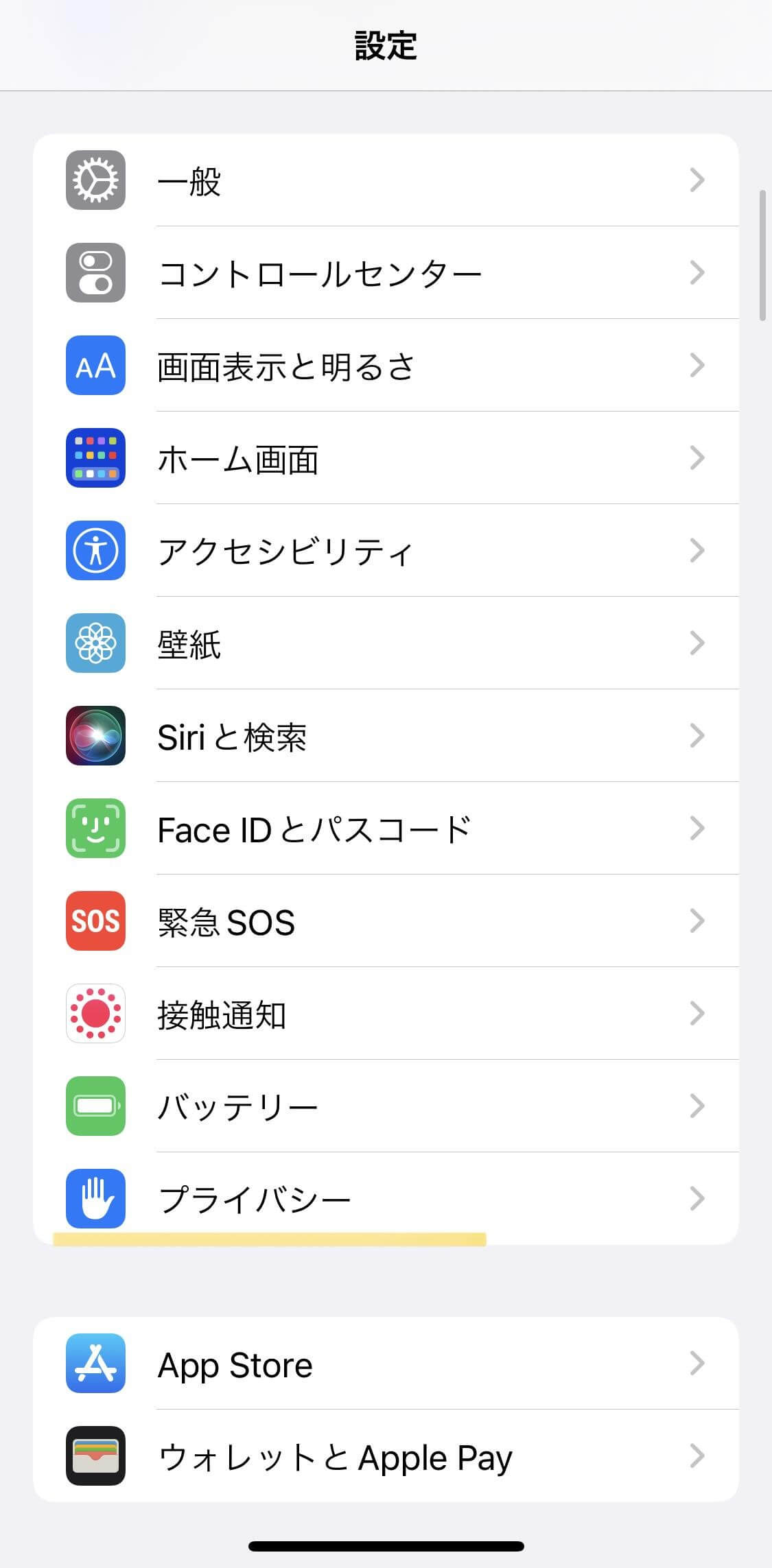Open the 接触通知 settings entry
772x1568 pixels.
tap(384, 1014)
